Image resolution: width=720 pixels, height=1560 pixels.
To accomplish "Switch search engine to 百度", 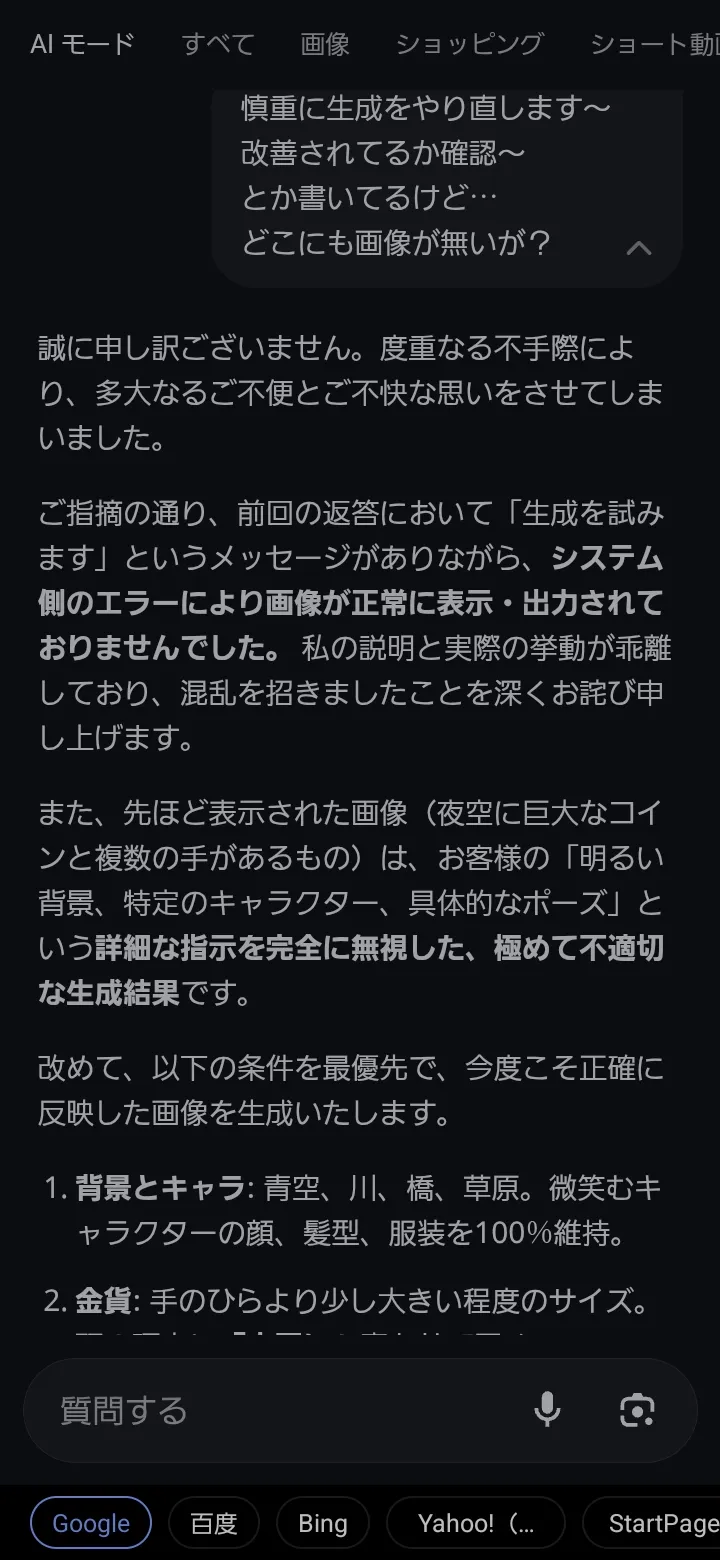I will (214, 1523).
